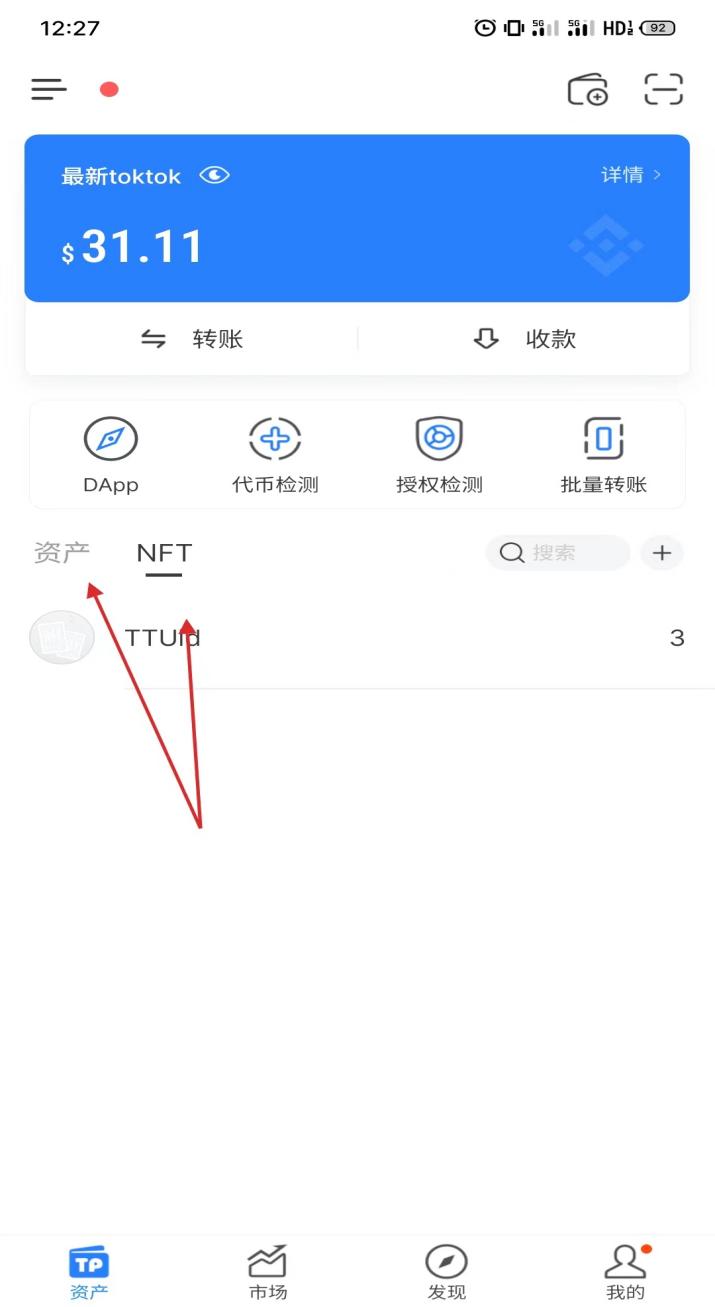The height and width of the screenshot is (1307, 715).
Task: Open the QR code scanner
Action: [x=663, y=90]
